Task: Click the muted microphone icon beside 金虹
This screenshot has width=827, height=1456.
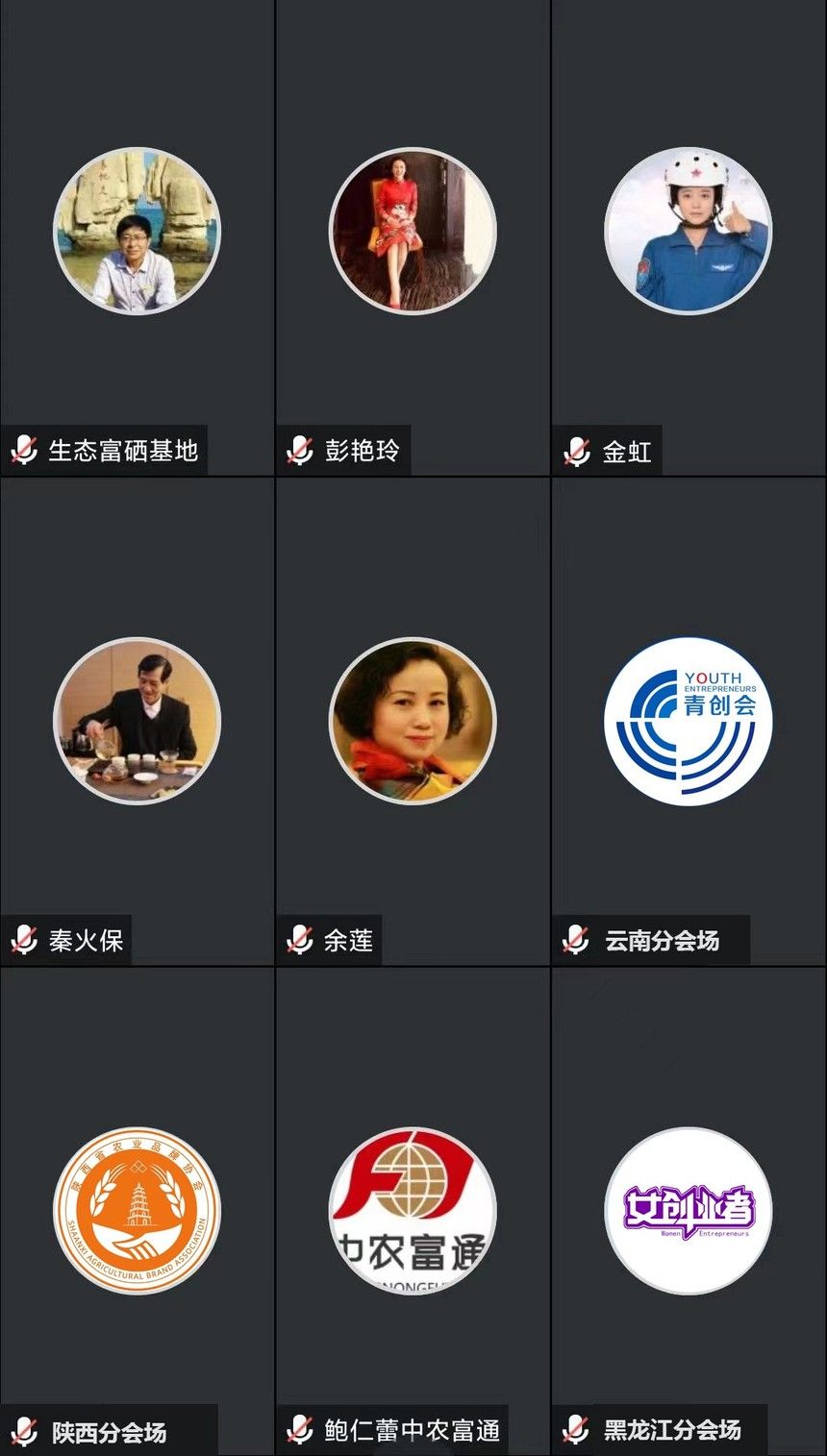Action: [x=574, y=448]
